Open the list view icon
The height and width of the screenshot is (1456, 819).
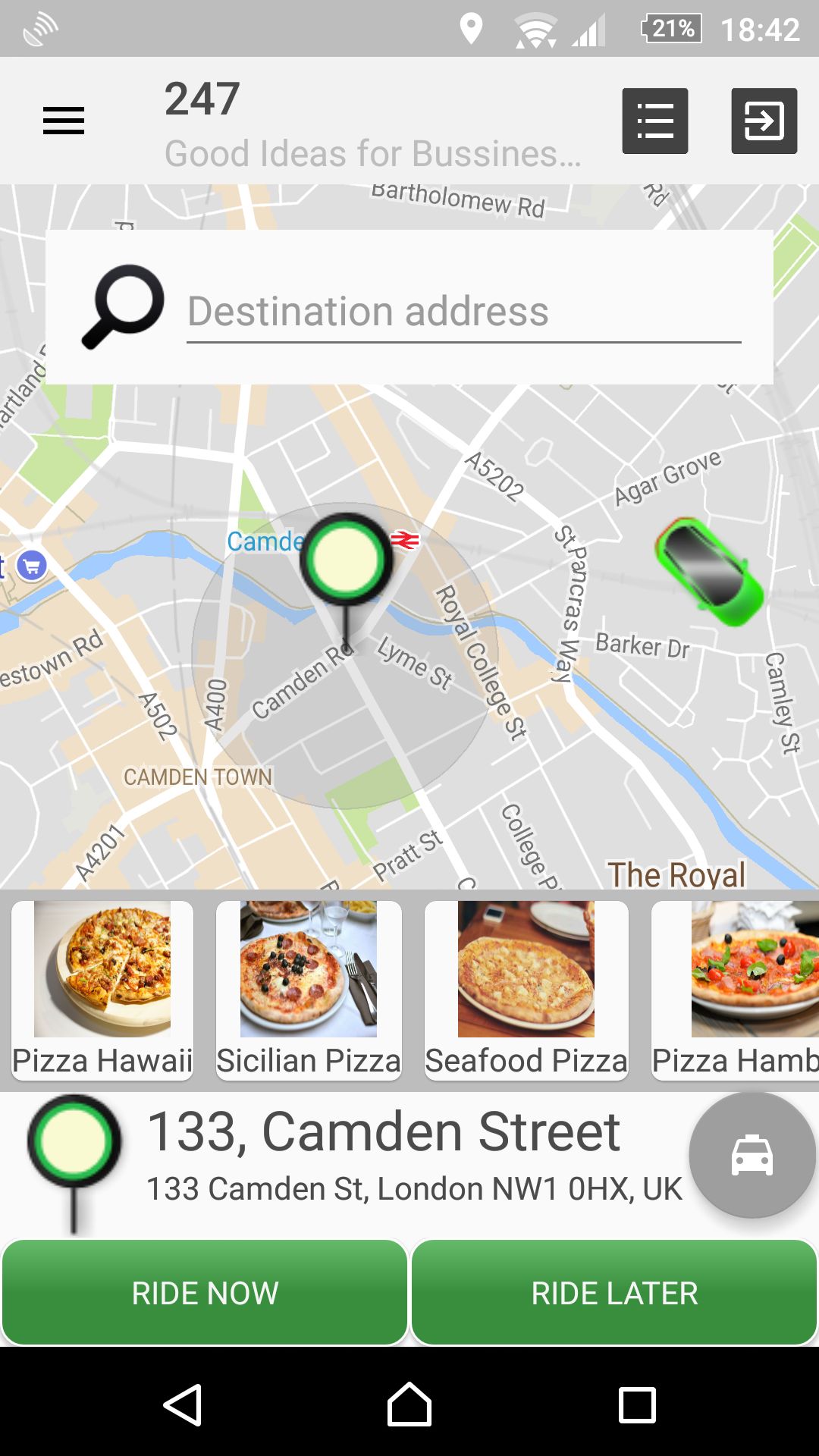tap(655, 121)
